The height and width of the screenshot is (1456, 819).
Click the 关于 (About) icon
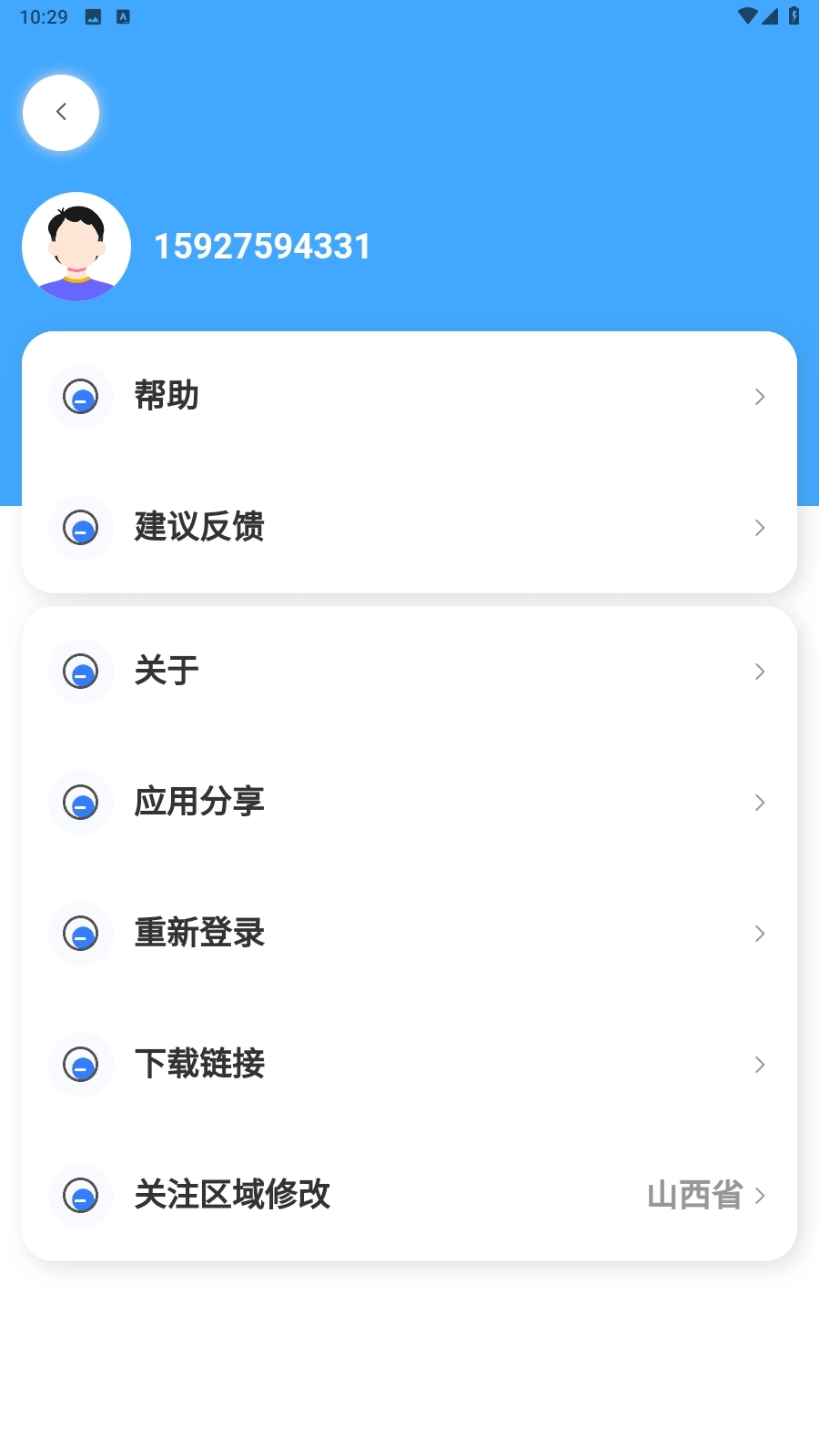[x=81, y=672]
